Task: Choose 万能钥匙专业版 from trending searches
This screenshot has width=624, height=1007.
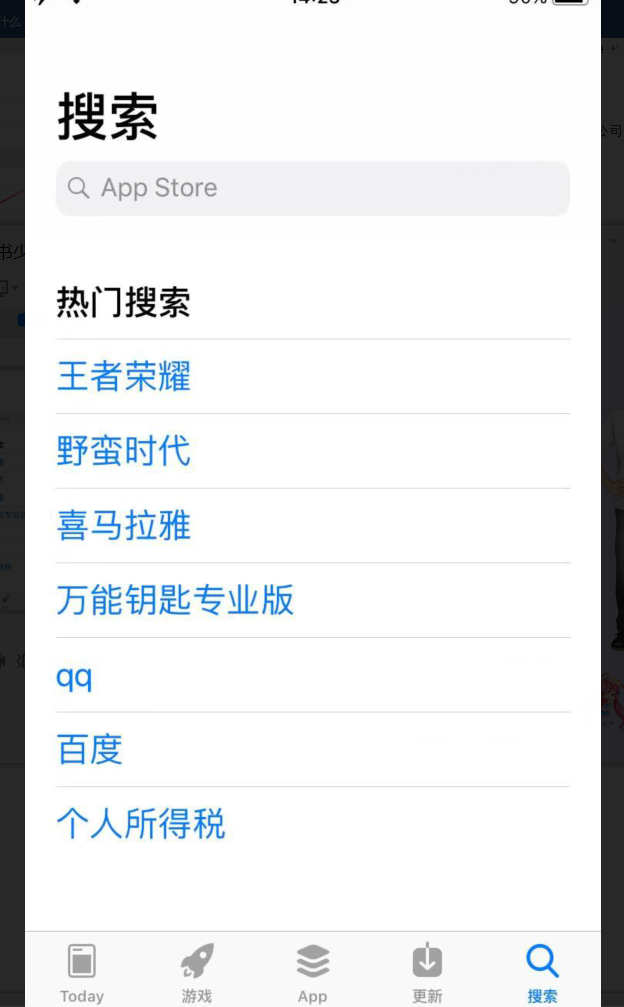Action: click(175, 600)
